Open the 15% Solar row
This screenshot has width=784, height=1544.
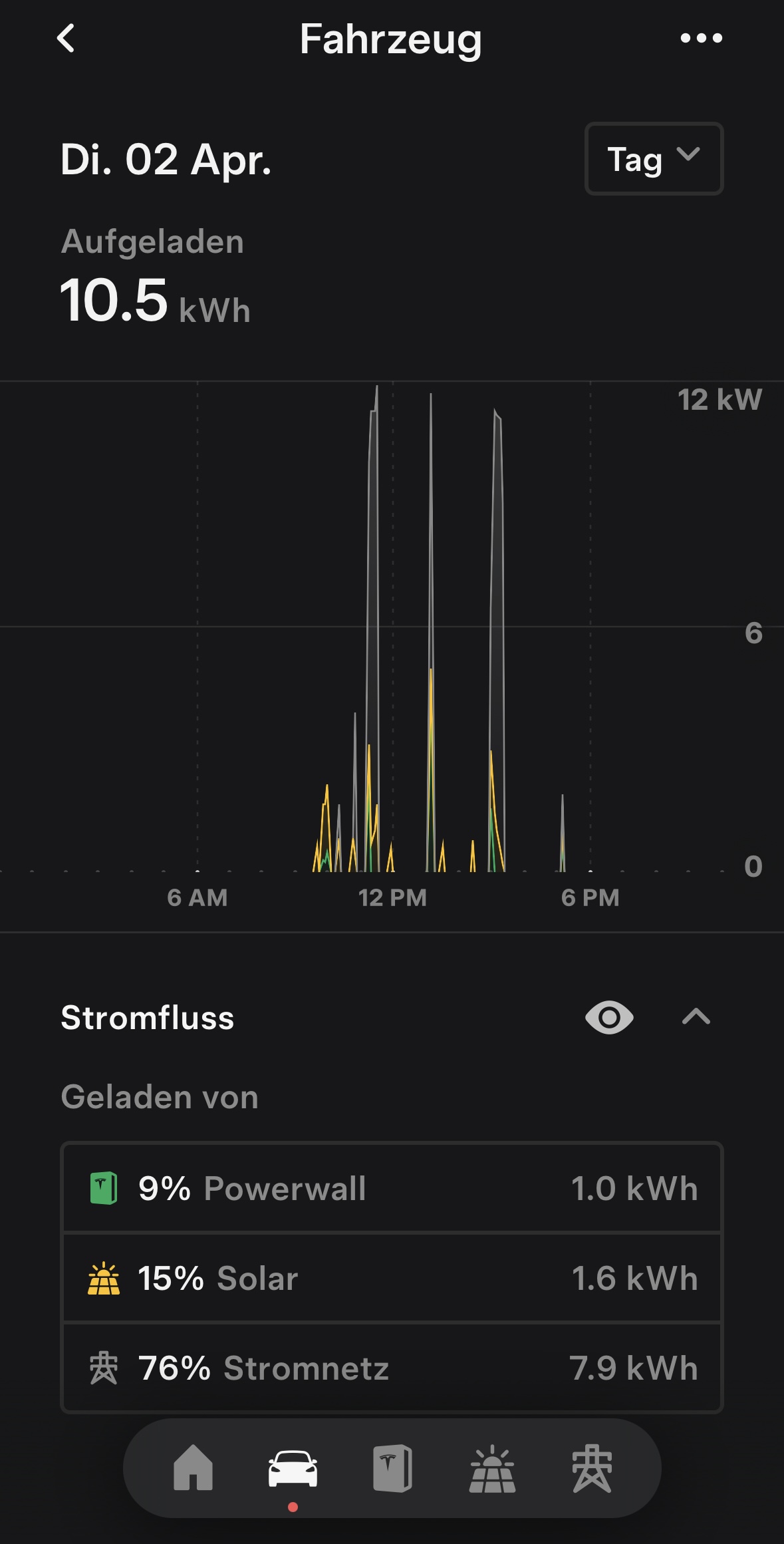[392, 1278]
